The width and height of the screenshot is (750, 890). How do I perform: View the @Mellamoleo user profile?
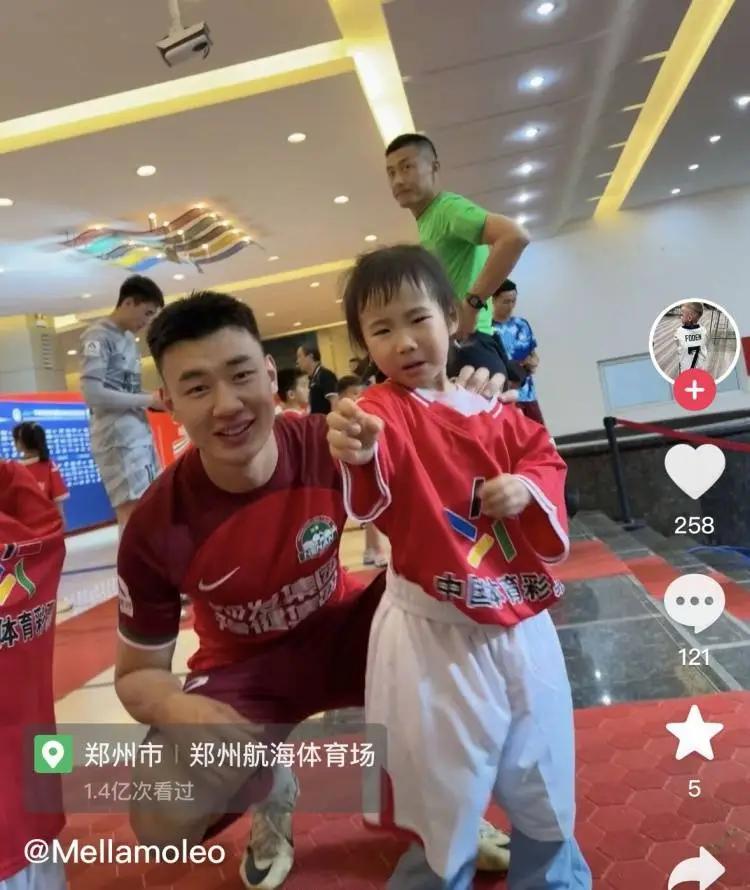click(x=125, y=852)
